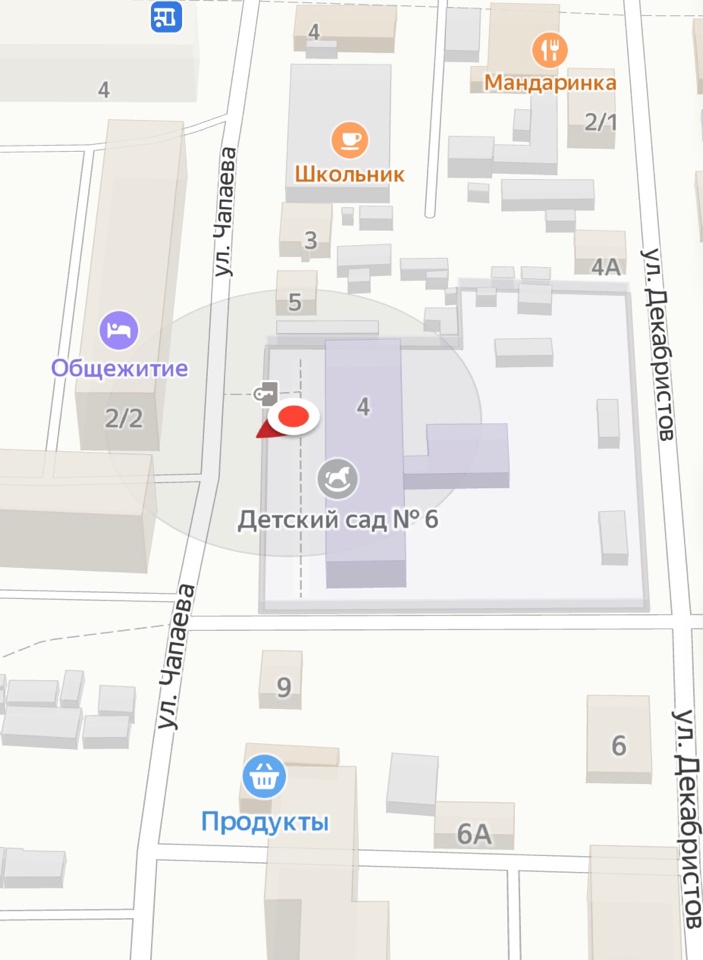Image resolution: width=703 pixels, height=960 pixels.
Task: Open the public transport stop icon
Action: click(166, 16)
